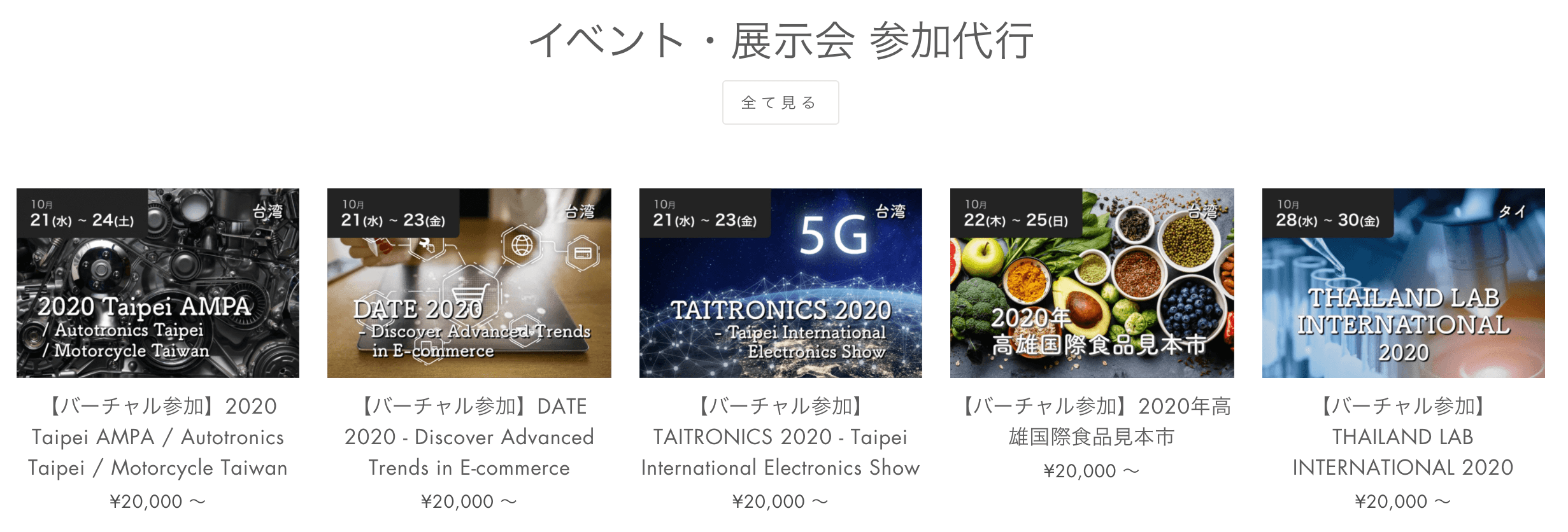This screenshot has height=532, width=1568.
Task: Open the THAILAND LAB INTERNATIONAL 2020 card
Action: tap(1403, 283)
